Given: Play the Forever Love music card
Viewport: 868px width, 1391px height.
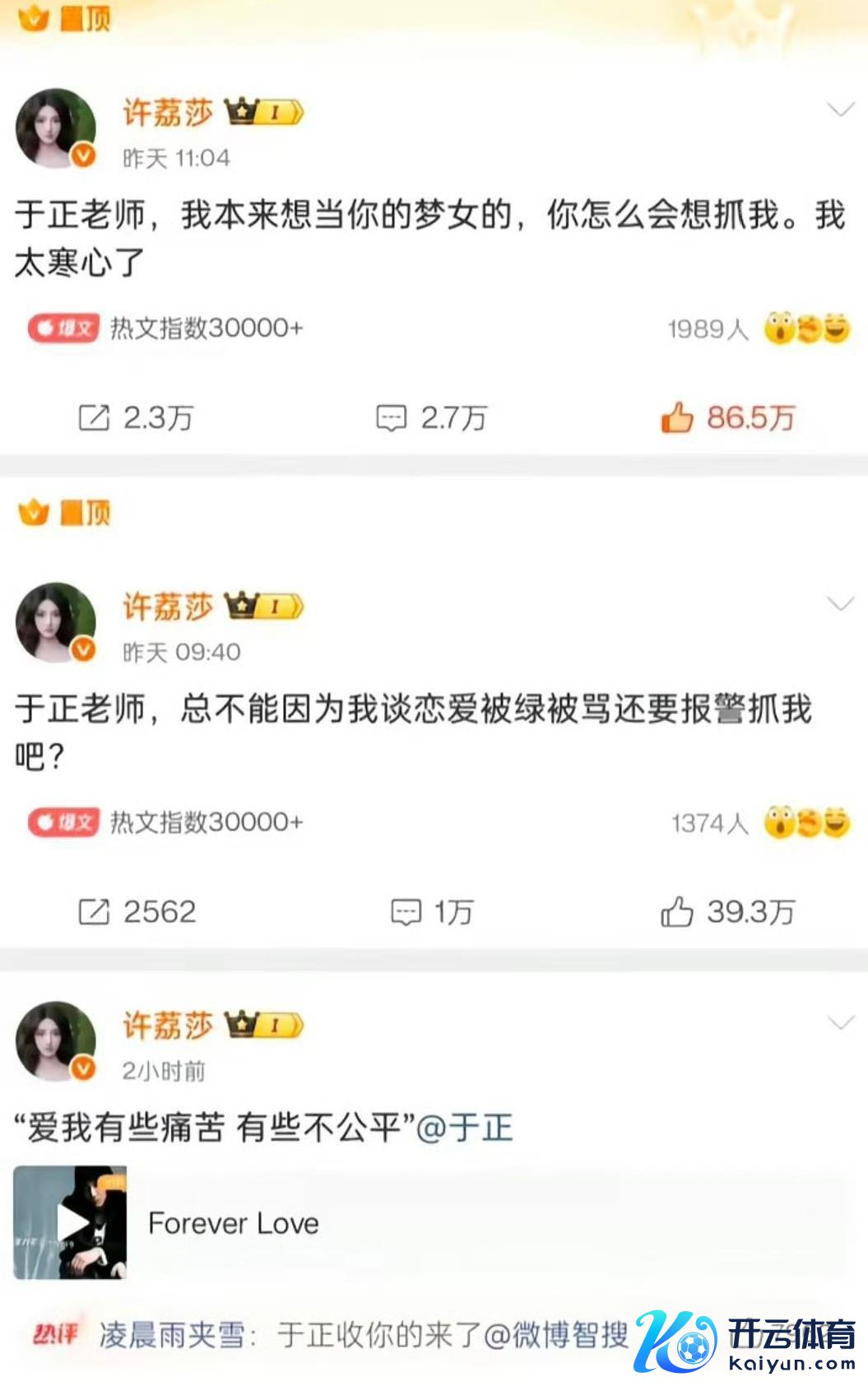Looking at the screenshot, I should pyautogui.click(x=71, y=1222).
